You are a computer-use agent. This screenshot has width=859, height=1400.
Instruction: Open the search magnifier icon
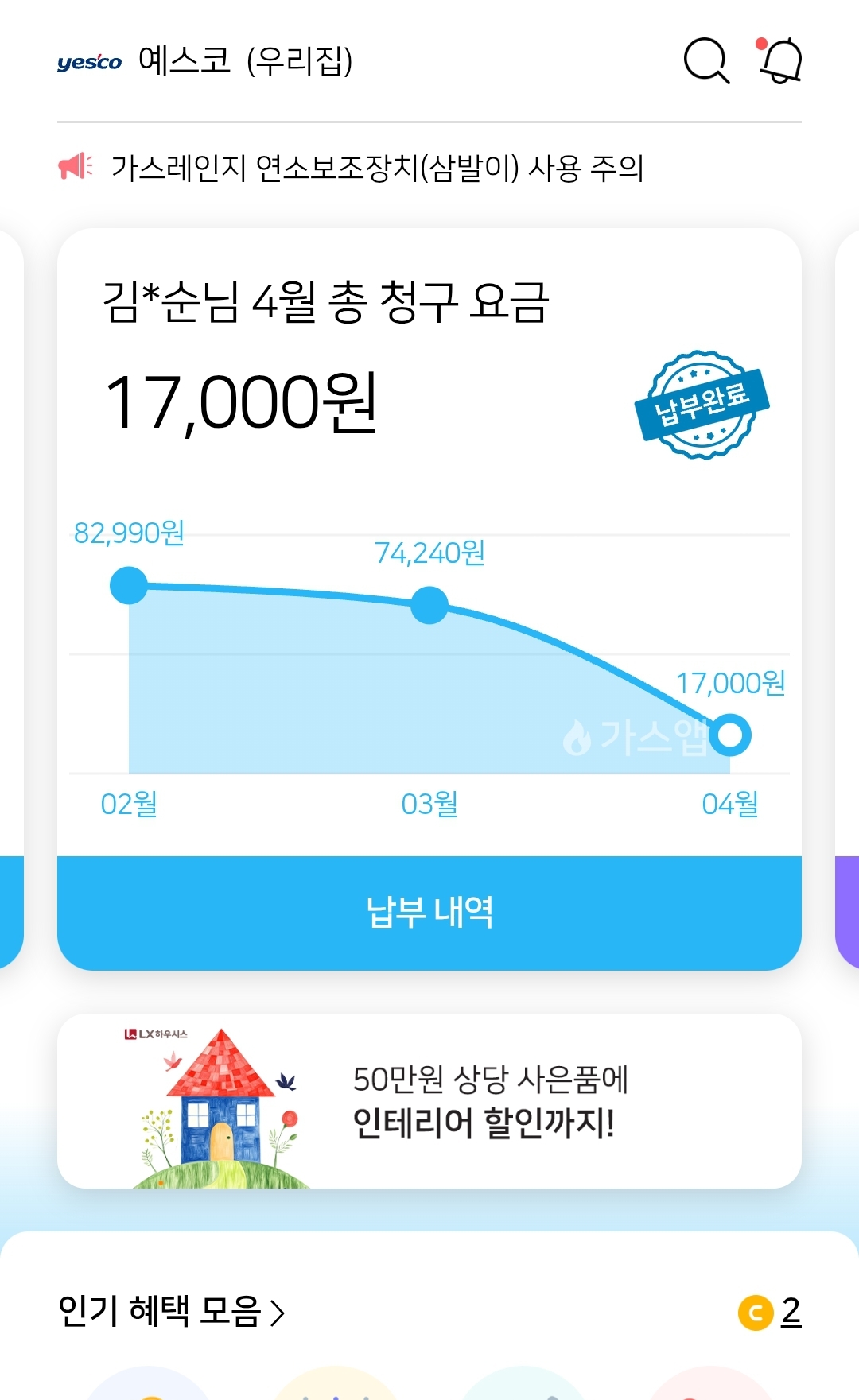click(x=706, y=60)
